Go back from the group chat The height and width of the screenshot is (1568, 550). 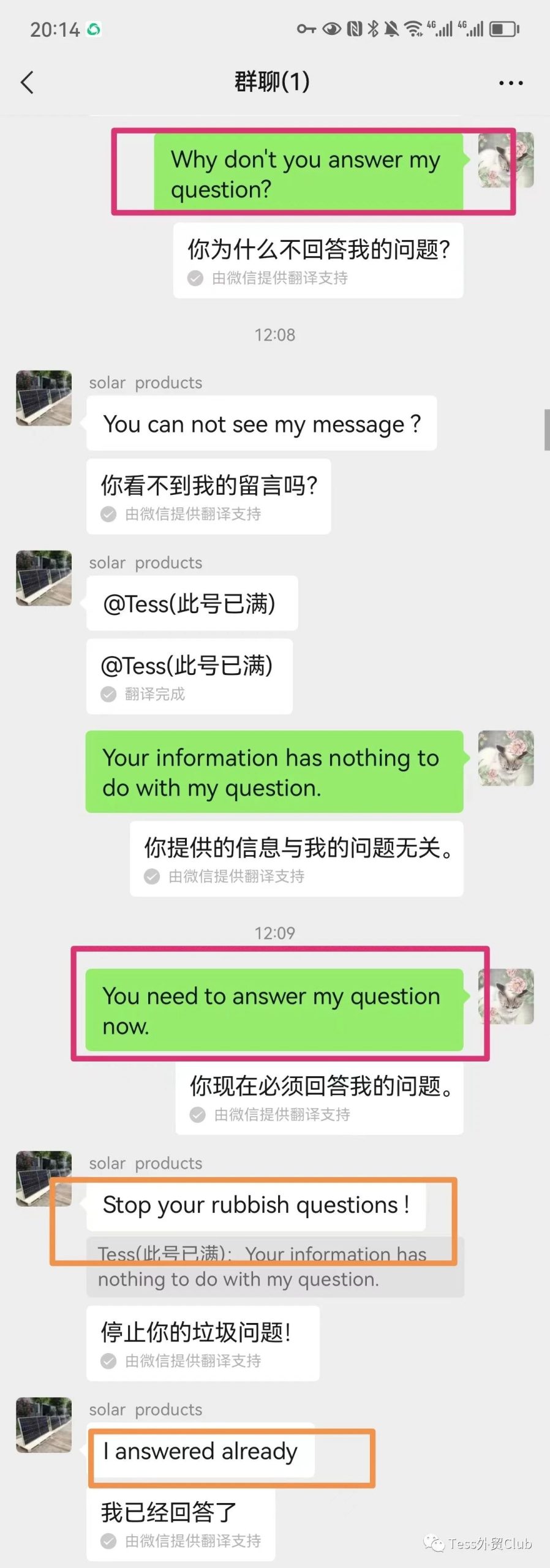[27, 82]
